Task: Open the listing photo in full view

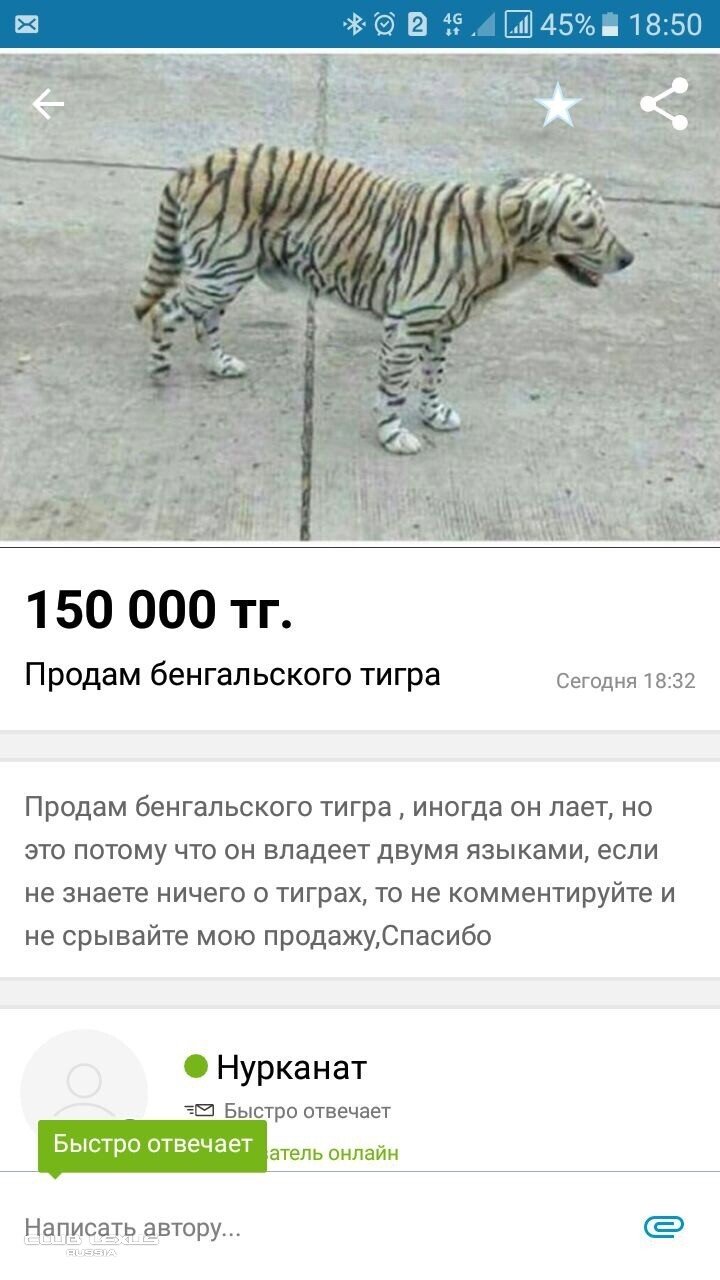Action: tap(360, 296)
